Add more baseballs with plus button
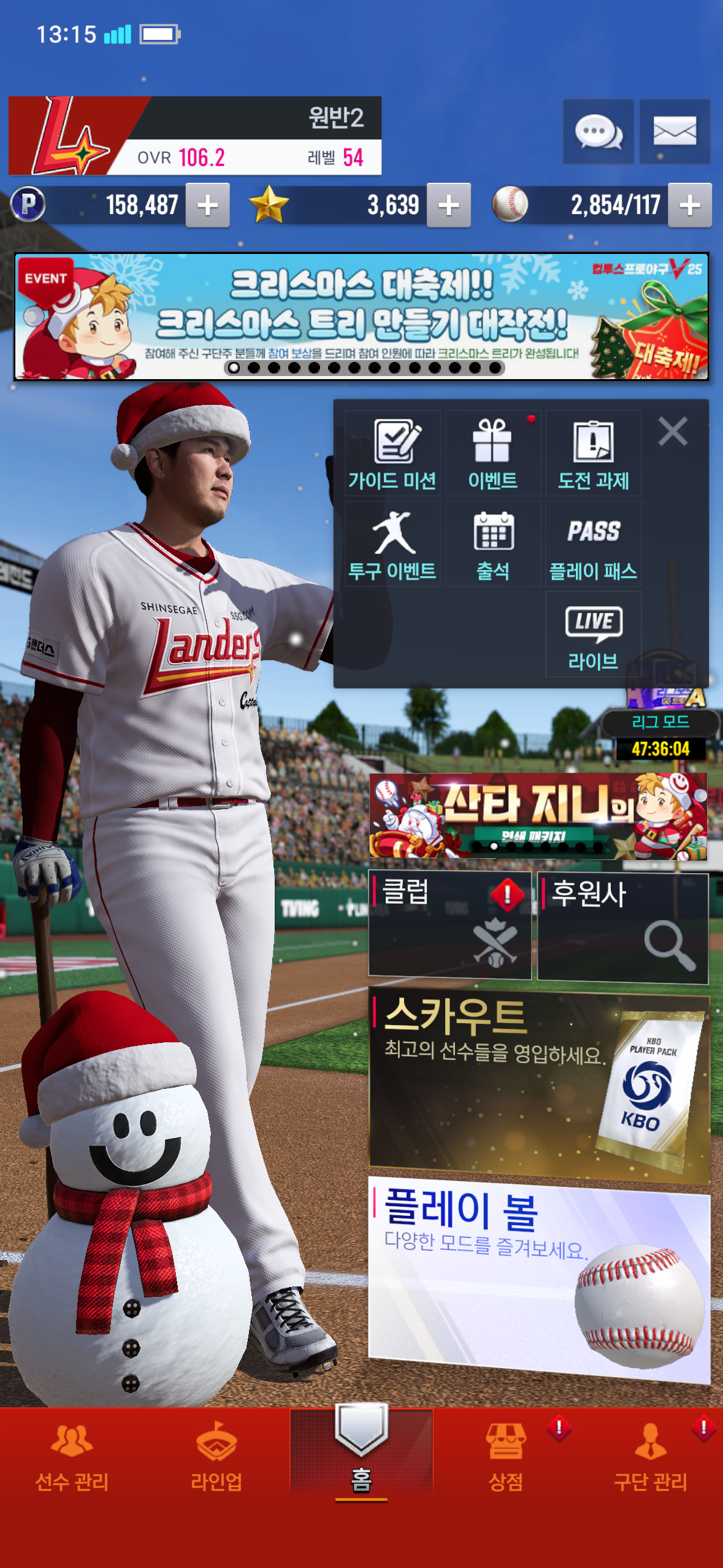The height and width of the screenshot is (1568, 723). (x=690, y=206)
